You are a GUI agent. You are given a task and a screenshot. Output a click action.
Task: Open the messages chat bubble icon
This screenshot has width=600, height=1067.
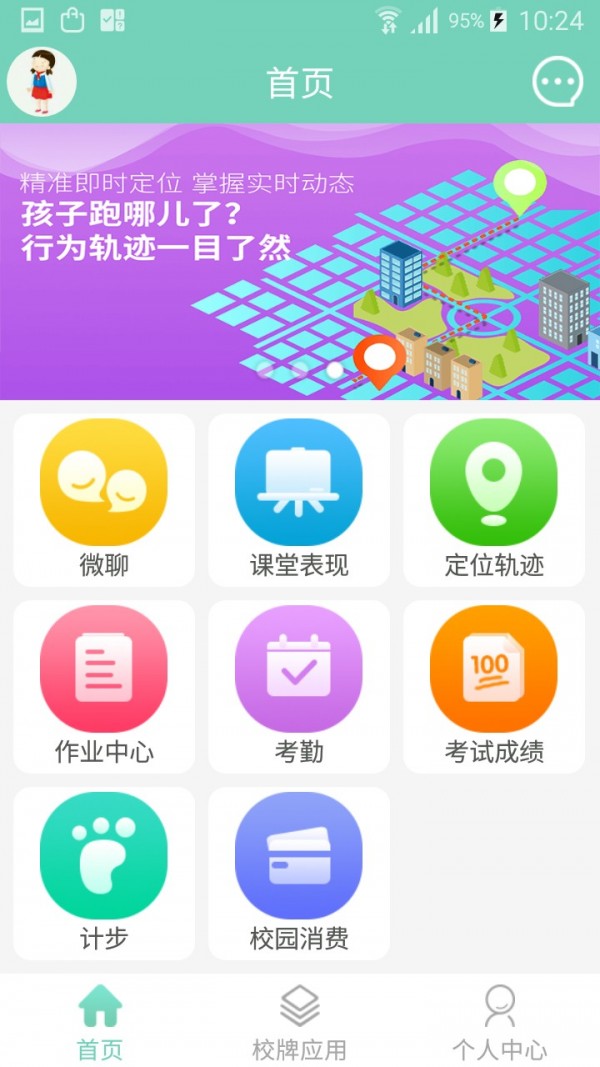click(557, 82)
